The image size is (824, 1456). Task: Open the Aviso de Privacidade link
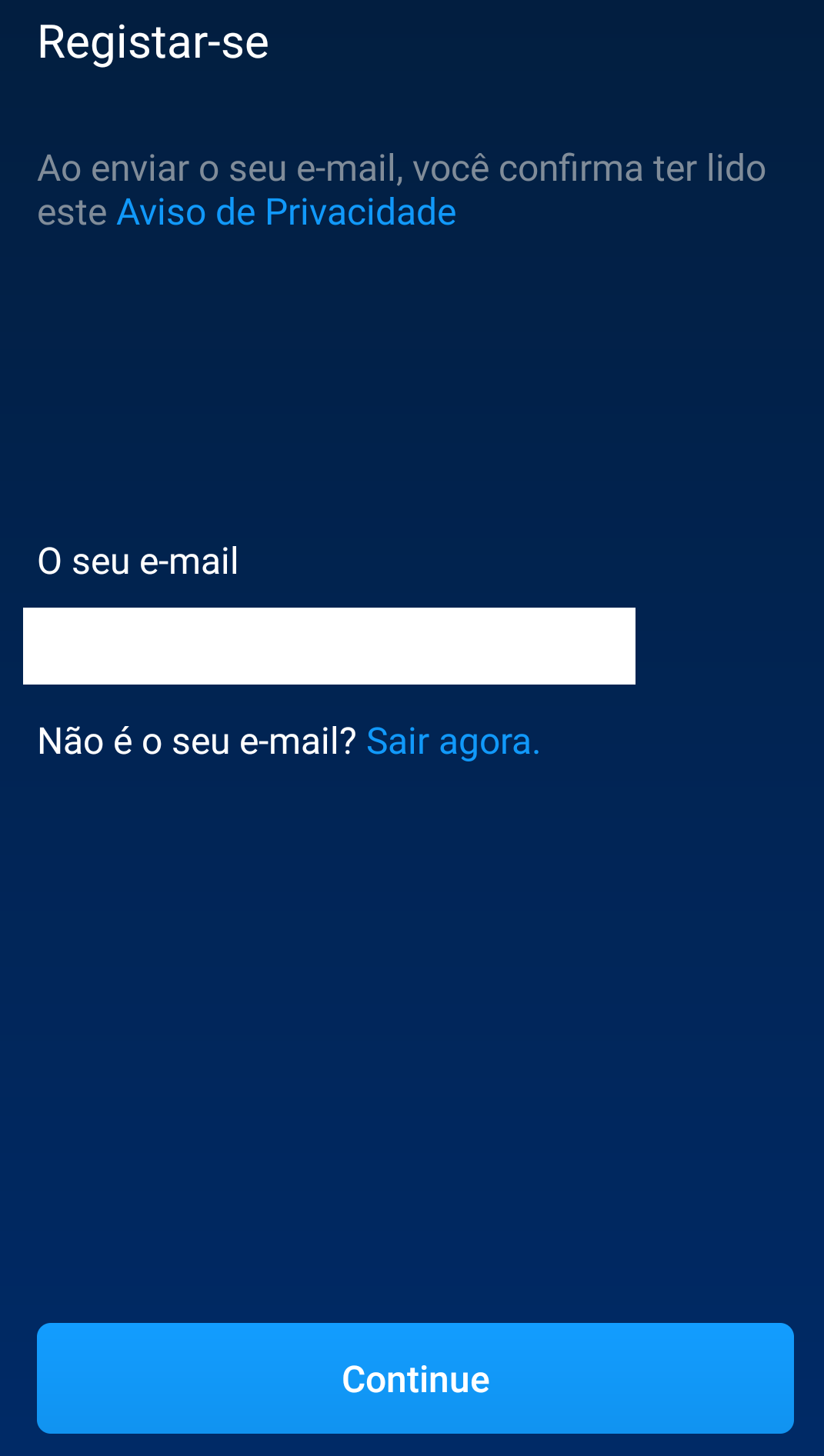pyautogui.click(x=285, y=212)
